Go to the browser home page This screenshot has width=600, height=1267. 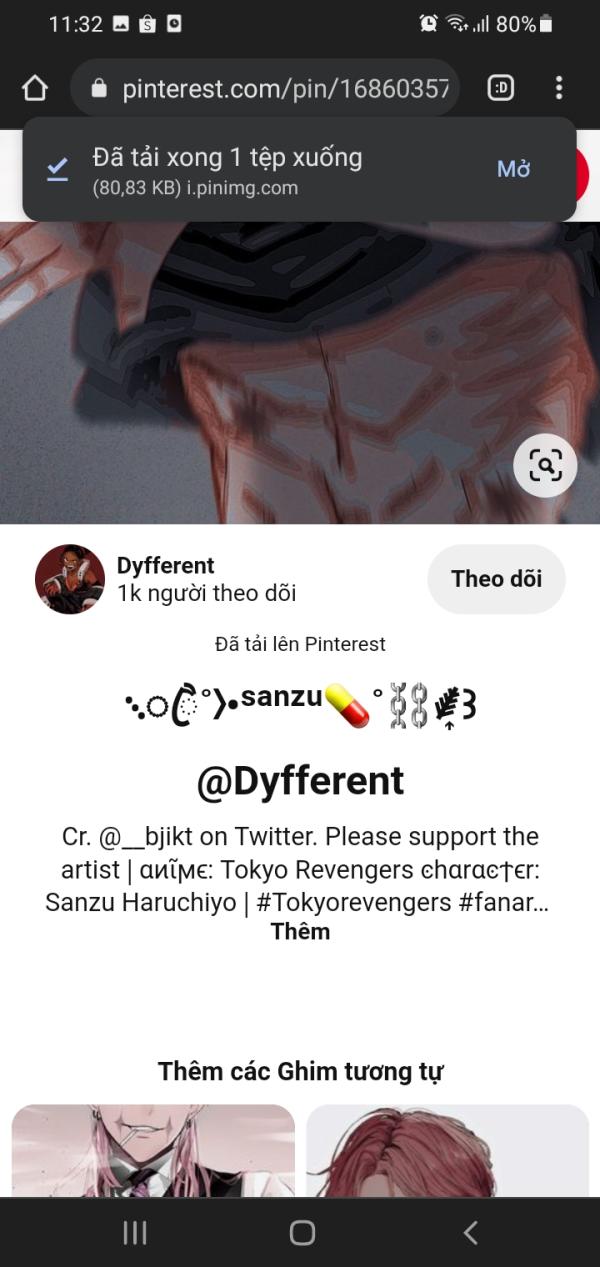click(35, 89)
